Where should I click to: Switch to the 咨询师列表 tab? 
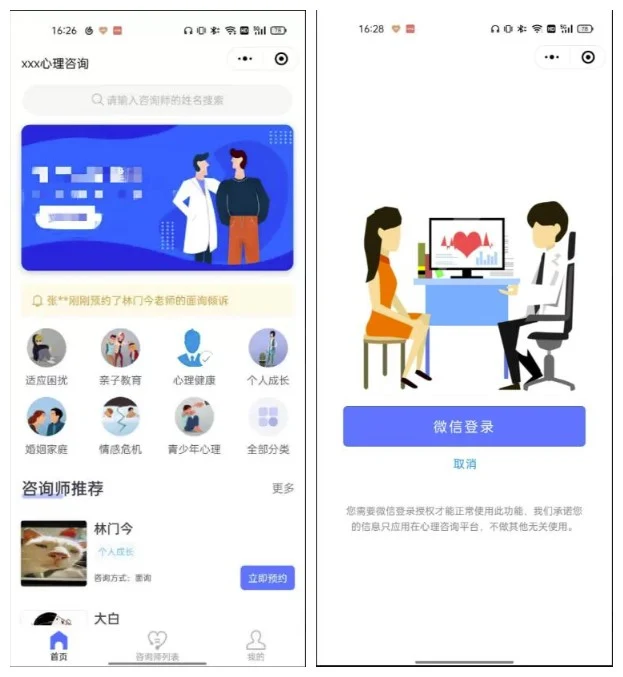[x=157, y=645]
